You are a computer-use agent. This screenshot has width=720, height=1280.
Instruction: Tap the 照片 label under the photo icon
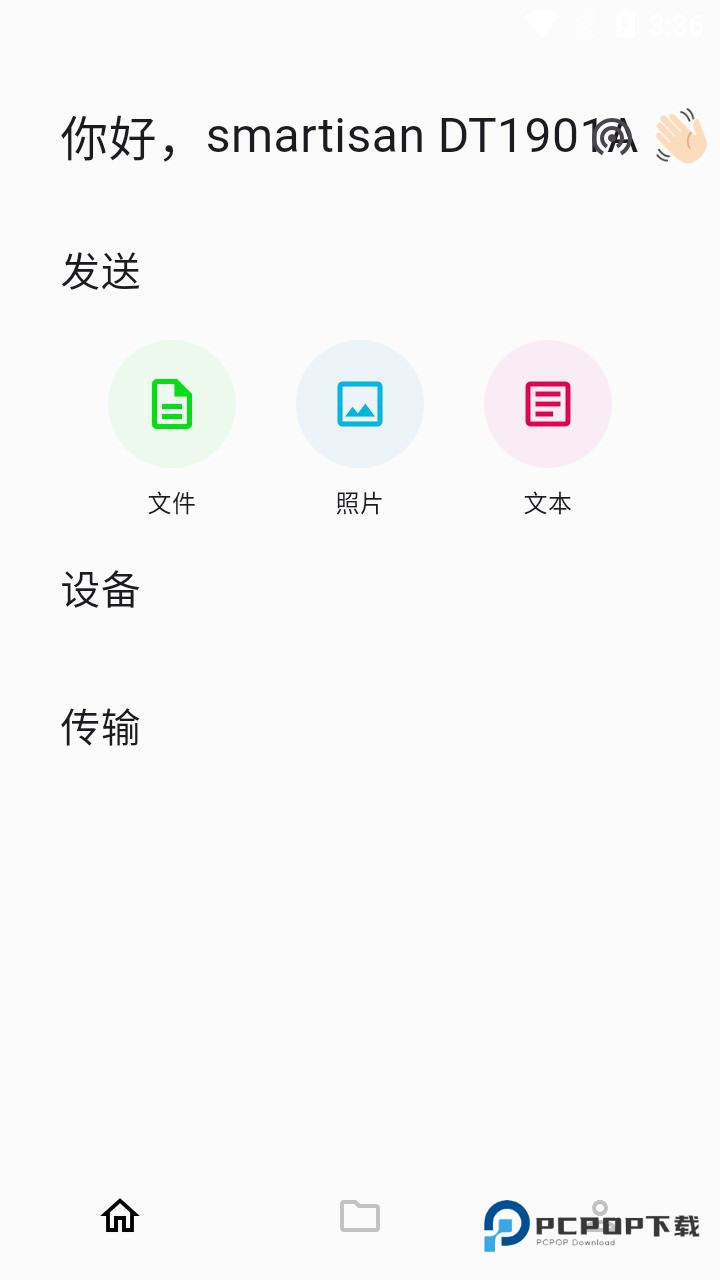[x=360, y=503]
